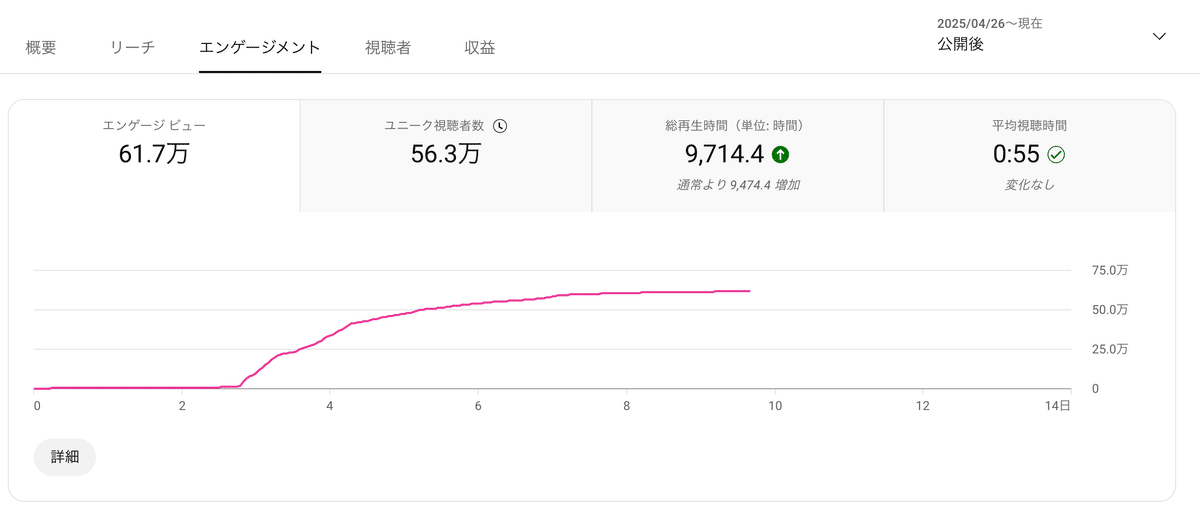
Task: Select the エンゲージメント tab
Action: (x=260, y=47)
